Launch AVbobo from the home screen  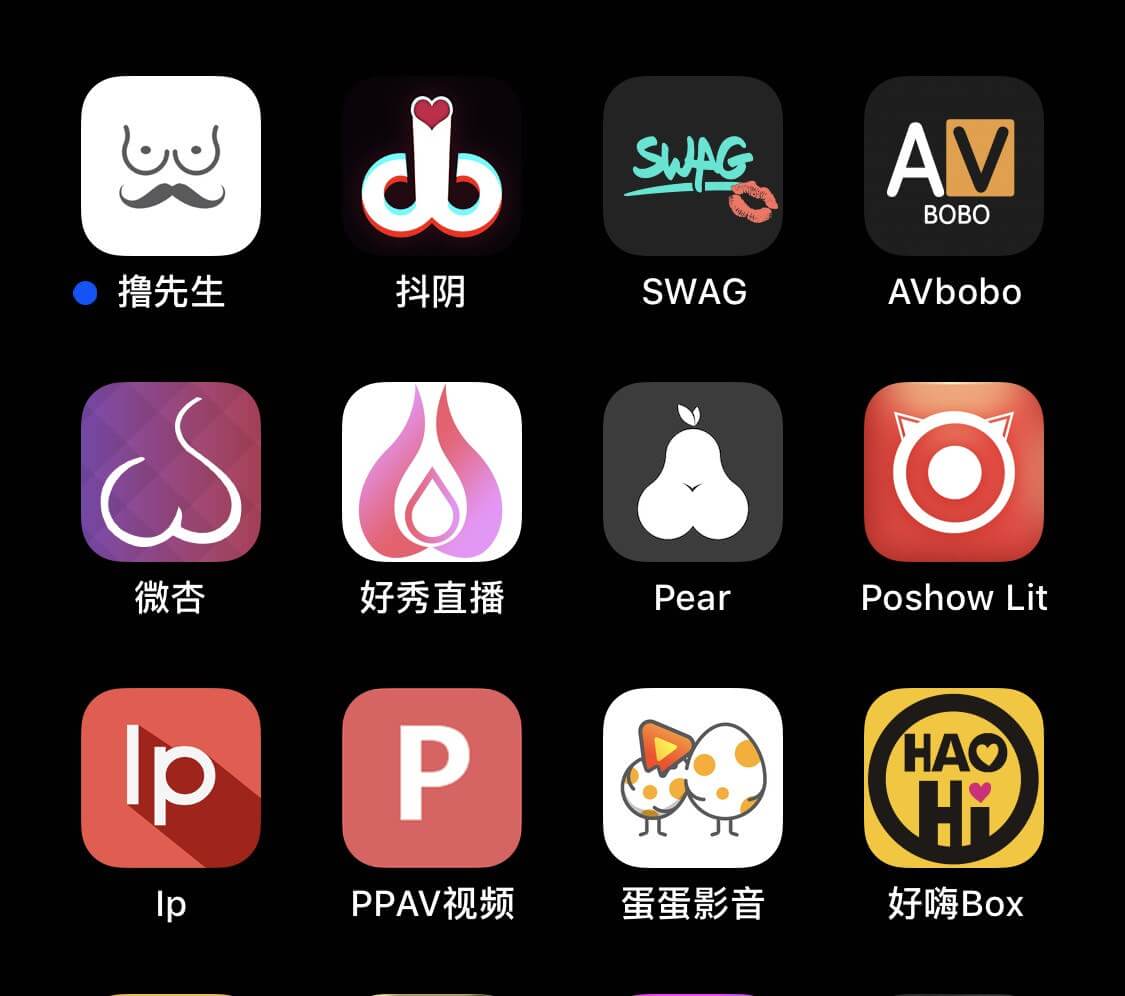pyautogui.click(x=953, y=166)
